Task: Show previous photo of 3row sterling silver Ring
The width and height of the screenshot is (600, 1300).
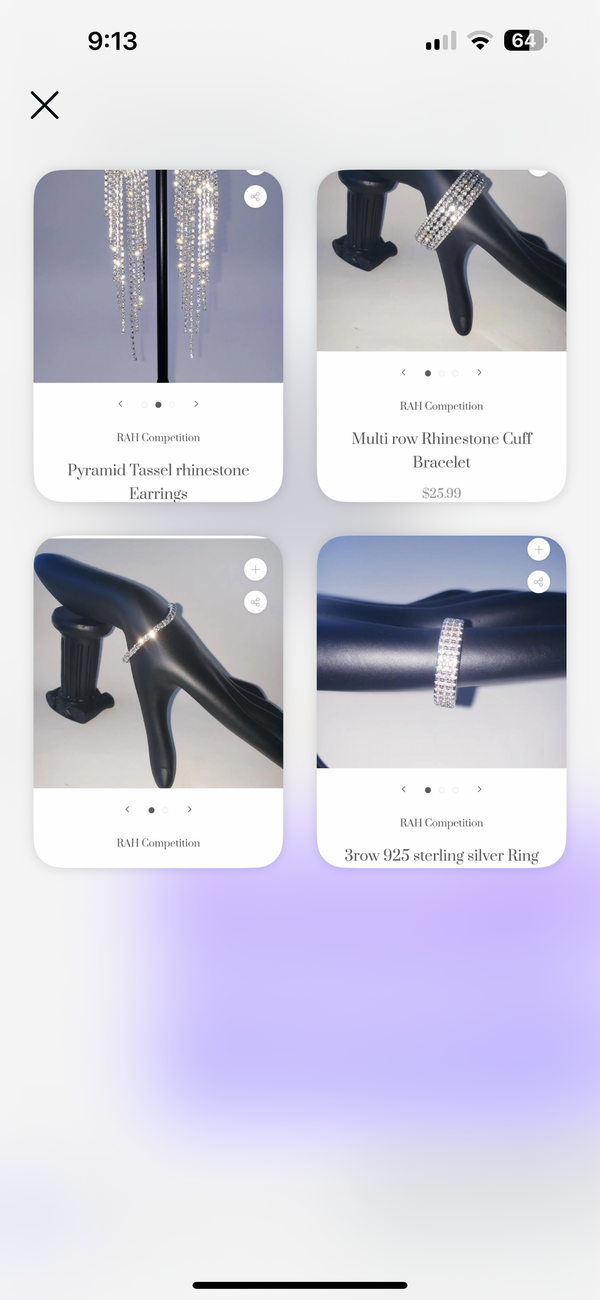Action: point(403,789)
